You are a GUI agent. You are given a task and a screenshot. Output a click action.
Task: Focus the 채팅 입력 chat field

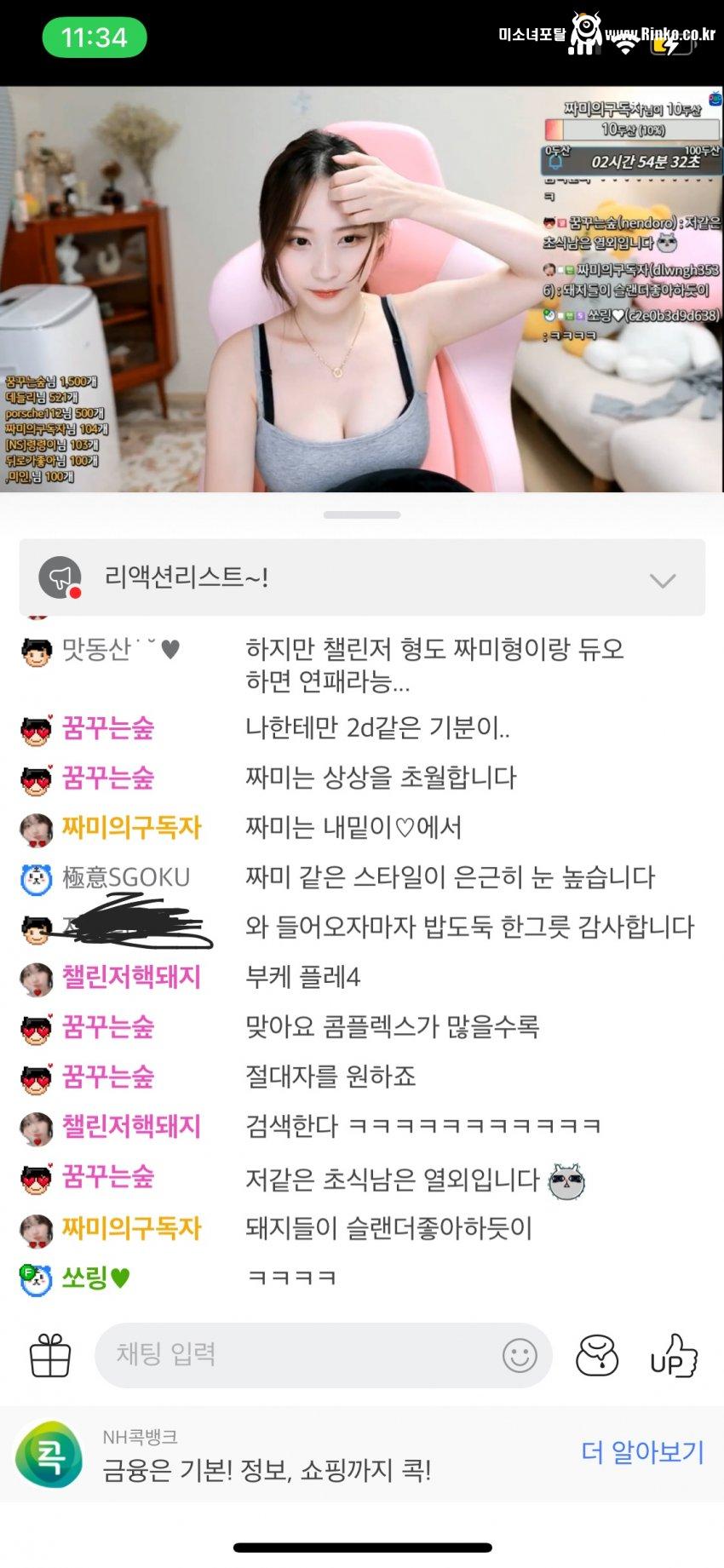coord(298,1354)
